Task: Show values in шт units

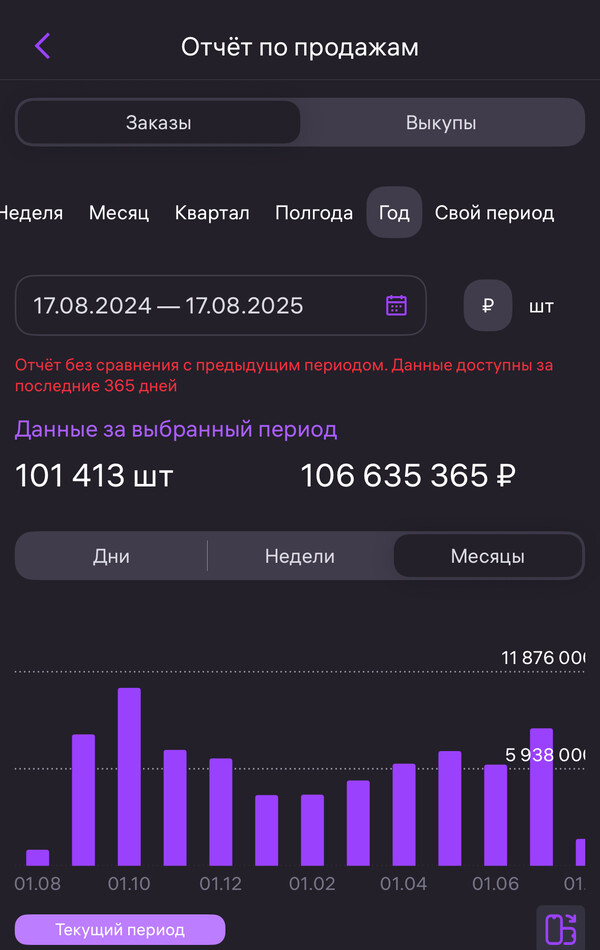Action: pos(542,305)
